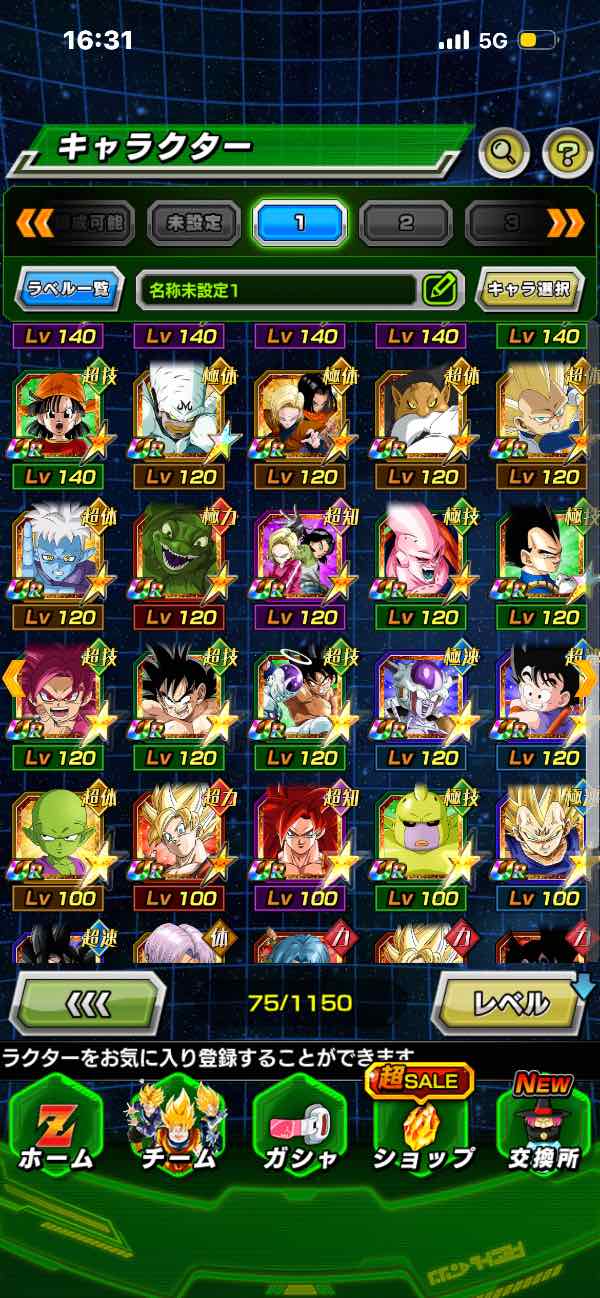This screenshot has width=600, height=1298.
Task: Change sort order with レベル button
Action: [x=509, y=1003]
